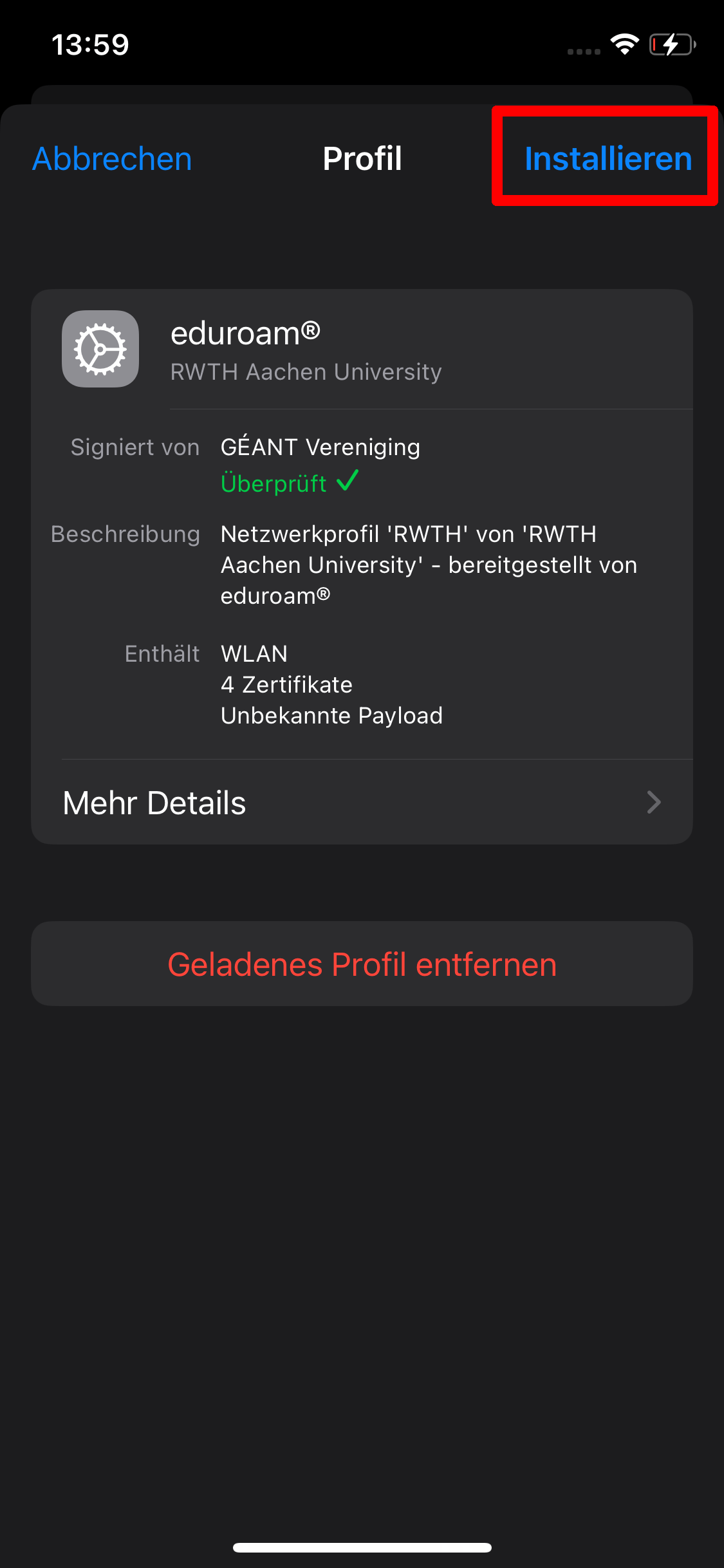Tap the cellular signal dots in status bar

click(x=583, y=50)
